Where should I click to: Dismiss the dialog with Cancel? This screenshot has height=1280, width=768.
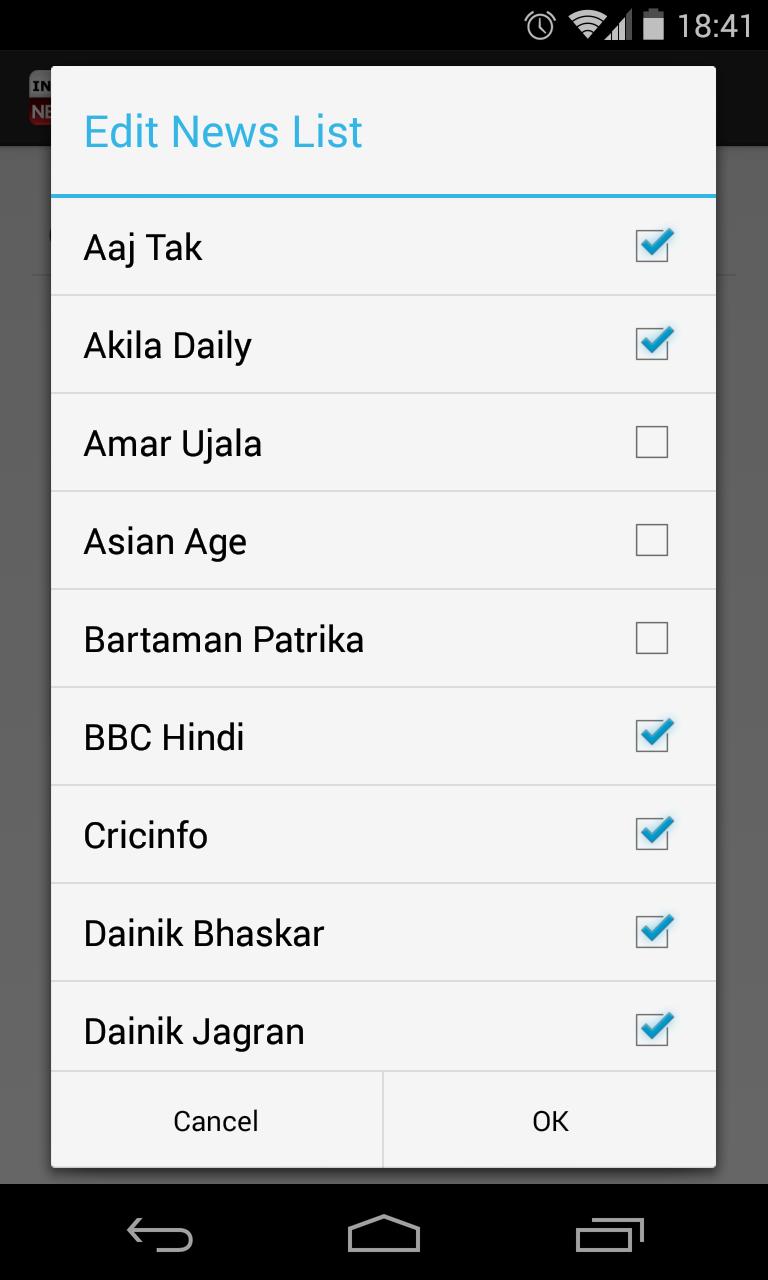pyautogui.click(x=215, y=1120)
